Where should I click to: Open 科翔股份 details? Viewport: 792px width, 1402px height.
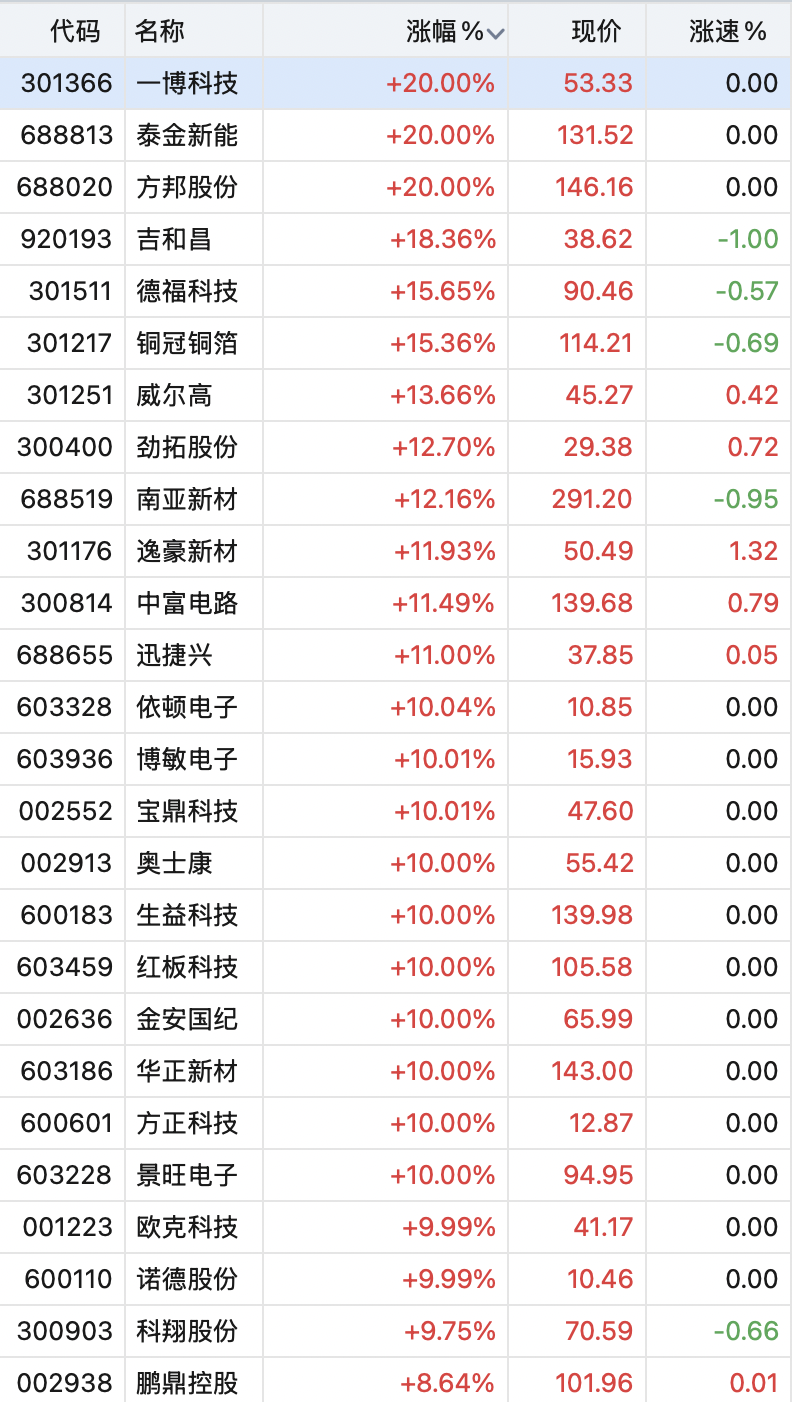point(396,1331)
